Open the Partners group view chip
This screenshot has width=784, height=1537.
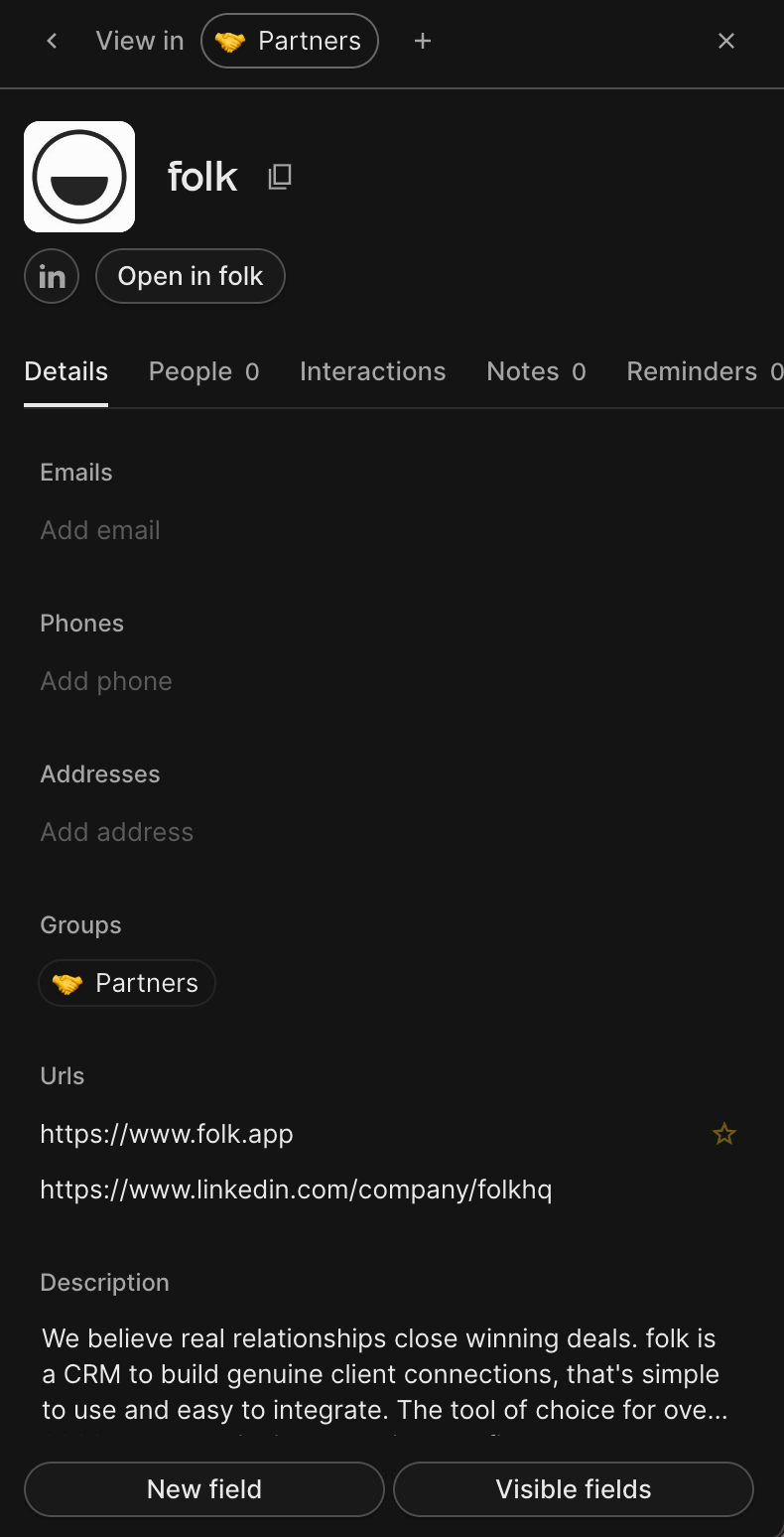pos(289,41)
